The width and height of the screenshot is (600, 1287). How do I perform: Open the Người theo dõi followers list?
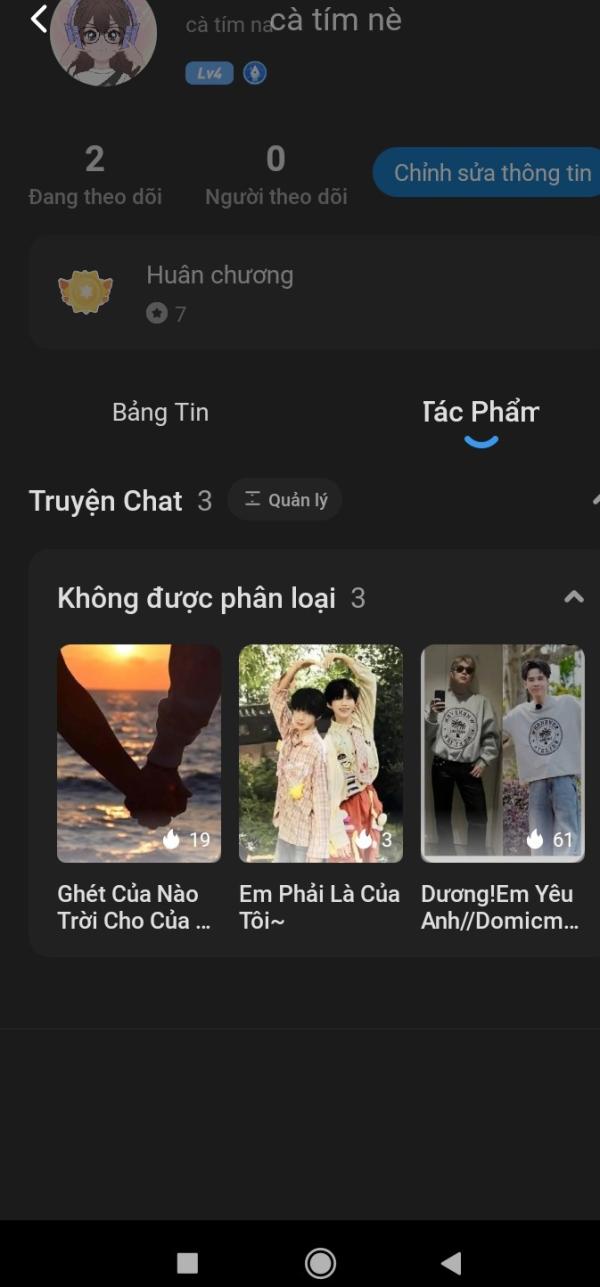[276, 174]
